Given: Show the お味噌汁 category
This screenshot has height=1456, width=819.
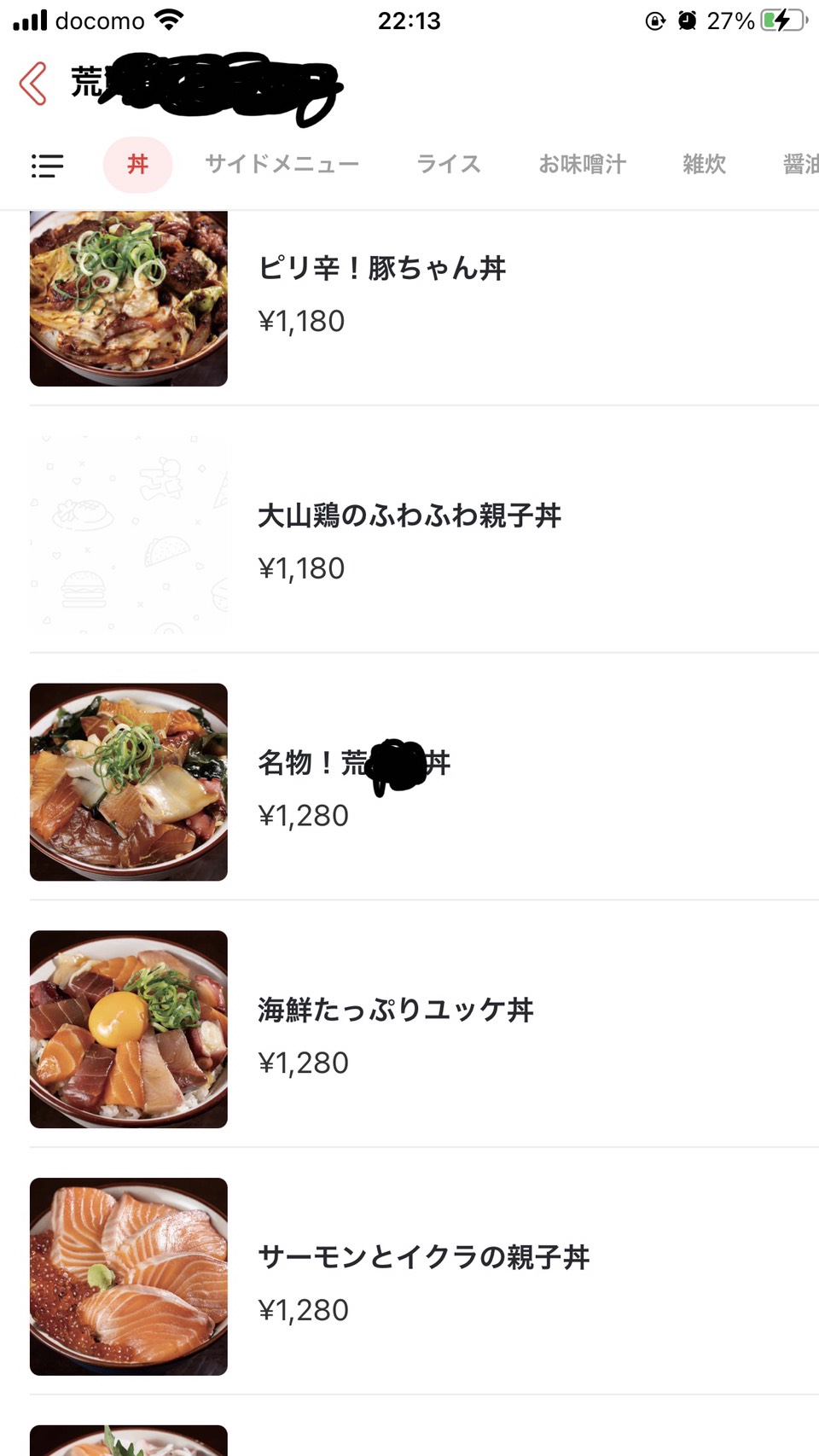Looking at the screenshot, I should [583, 164].
